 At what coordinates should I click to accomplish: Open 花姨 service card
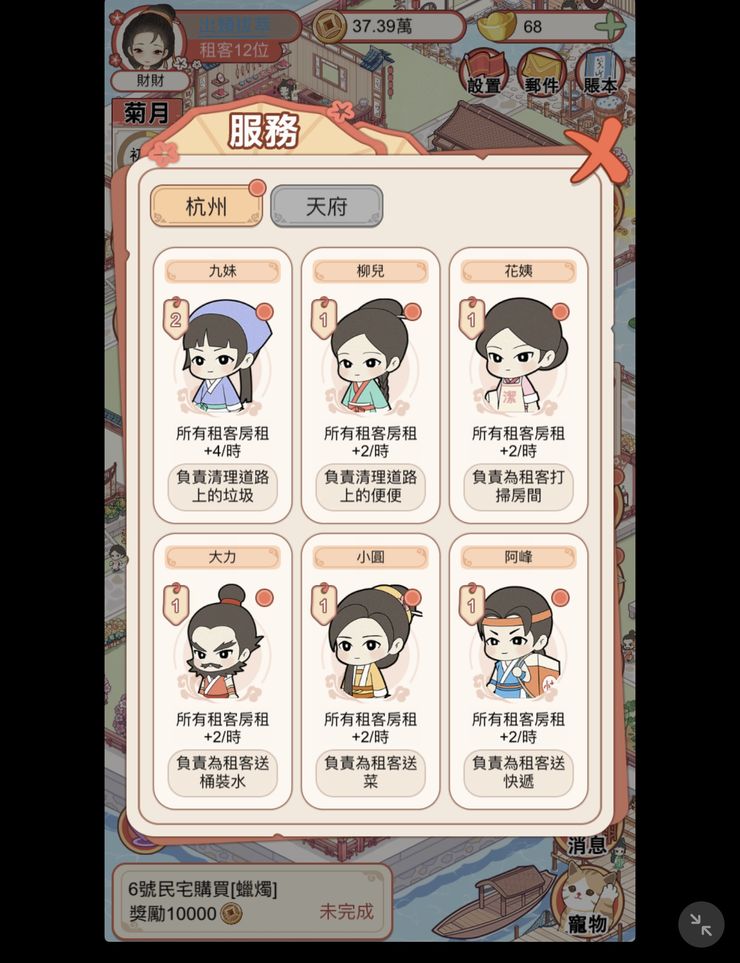point(518,385)
